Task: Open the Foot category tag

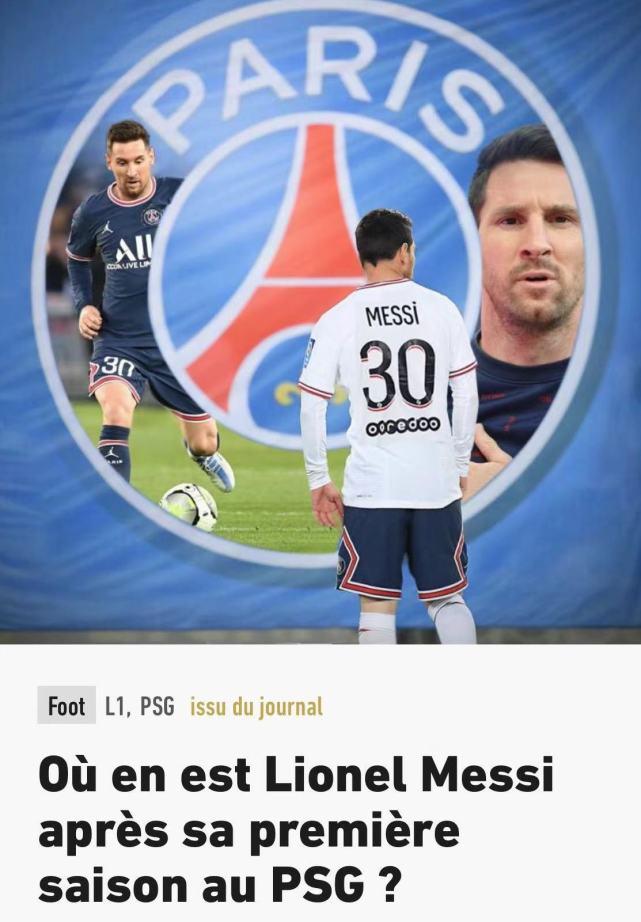Action: (x=67, y=707)
